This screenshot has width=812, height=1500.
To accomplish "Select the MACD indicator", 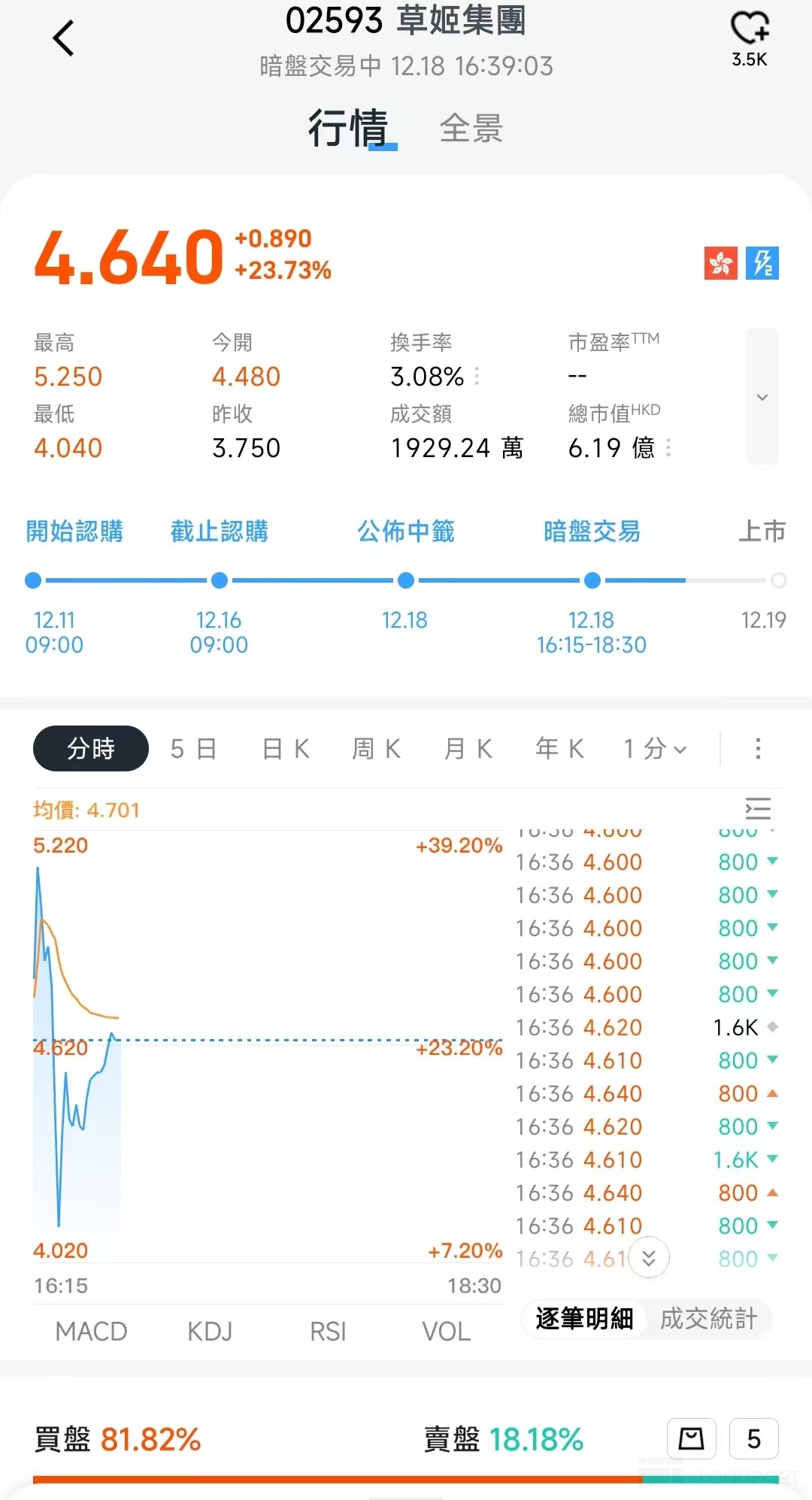I will [91, 1332].
